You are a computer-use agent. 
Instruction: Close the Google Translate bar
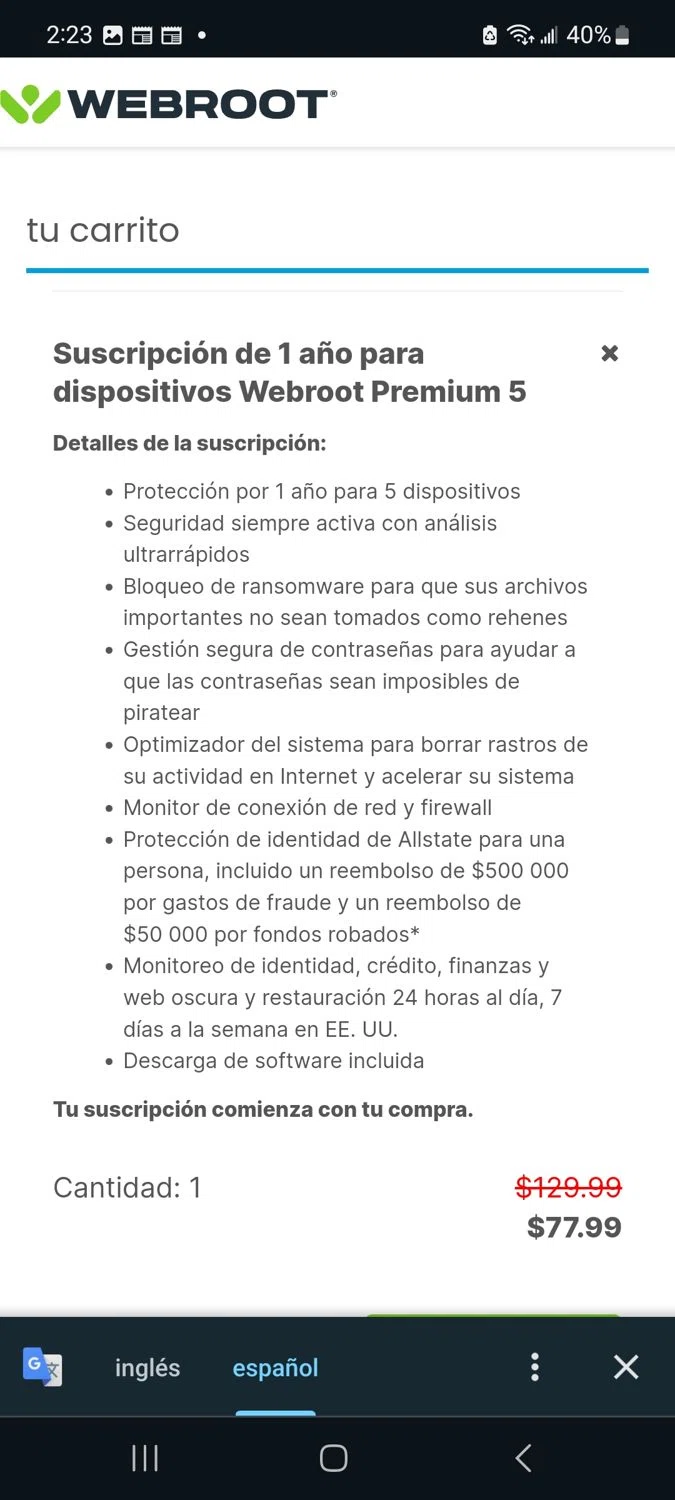click(x=626, y=1367)
